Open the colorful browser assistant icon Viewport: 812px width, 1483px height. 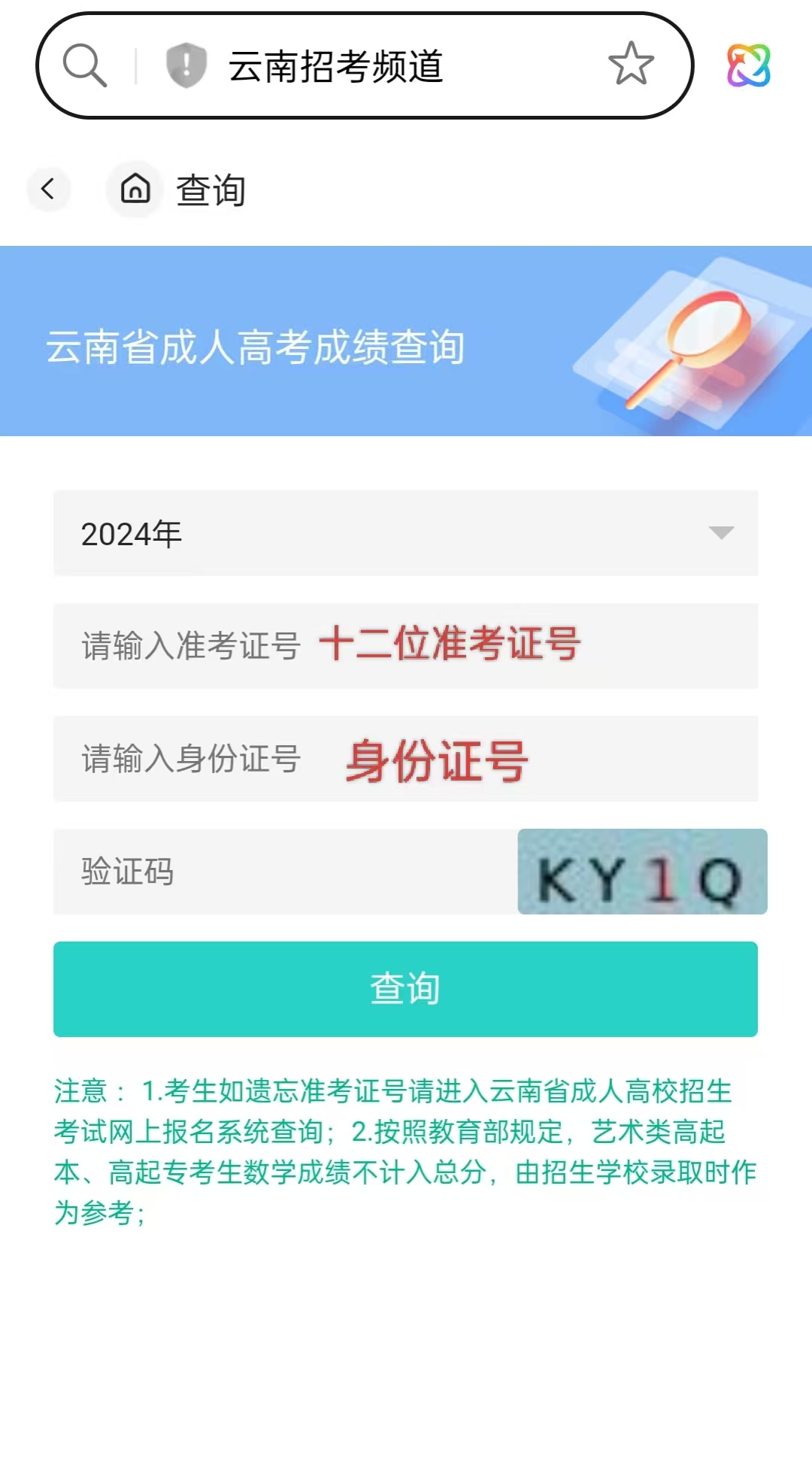coord(748,65)
